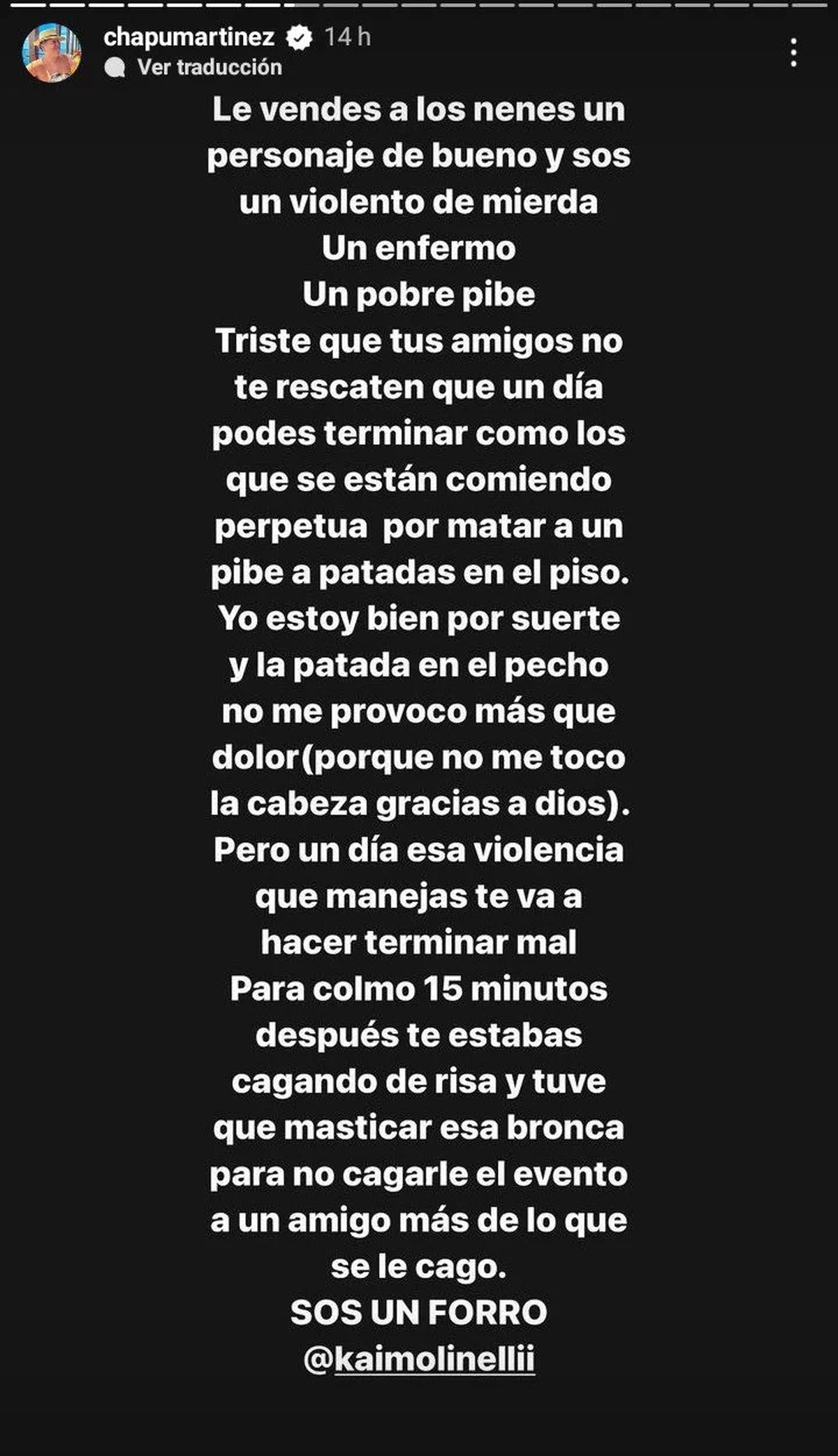This screenshot has height=1456, width=838.
Task: Tap Ver traducción to translate the story
Action: 209,67
